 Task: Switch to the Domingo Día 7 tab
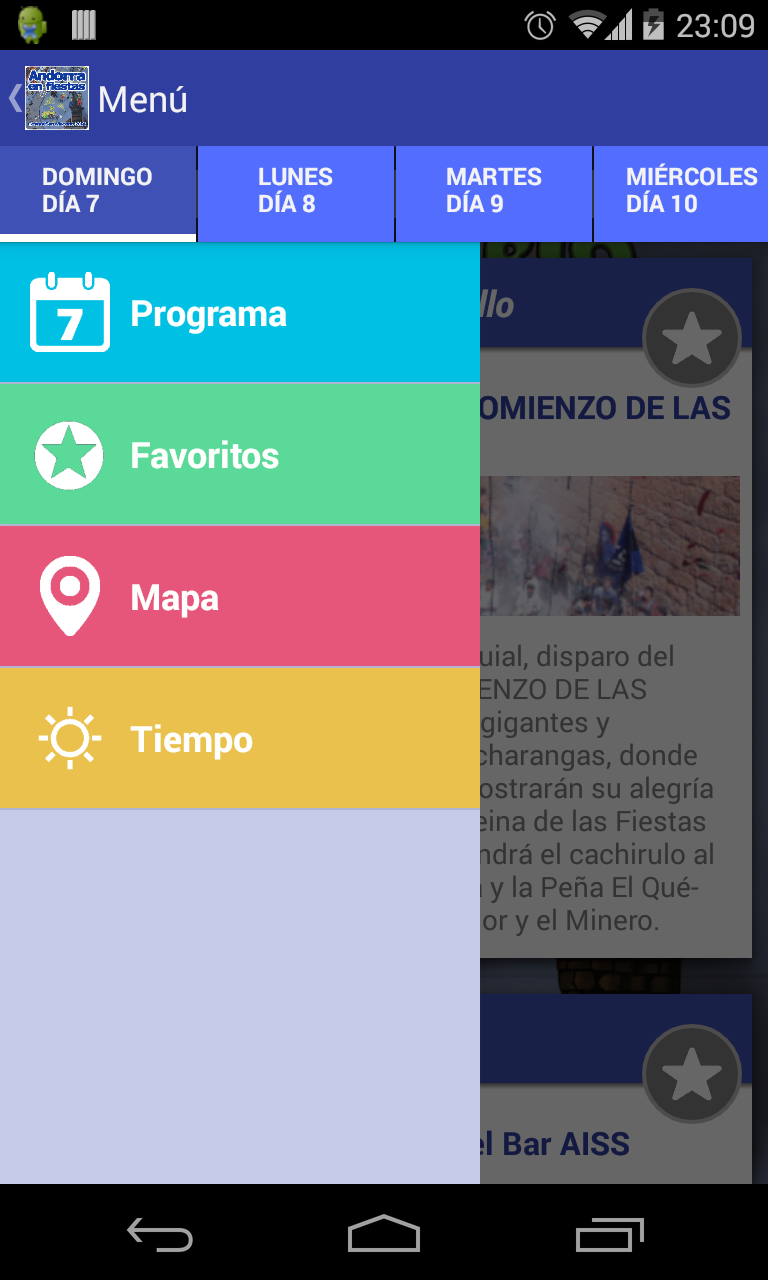(98, 191)
